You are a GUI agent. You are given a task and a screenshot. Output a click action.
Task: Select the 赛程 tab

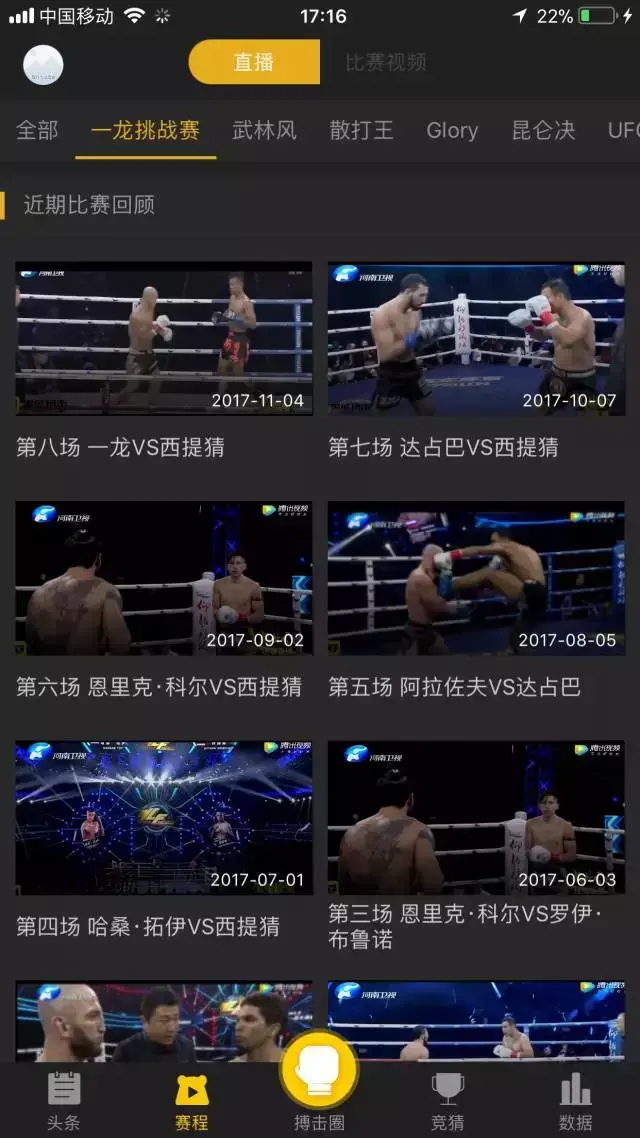pyautogui.click(x=191, y=1100)
